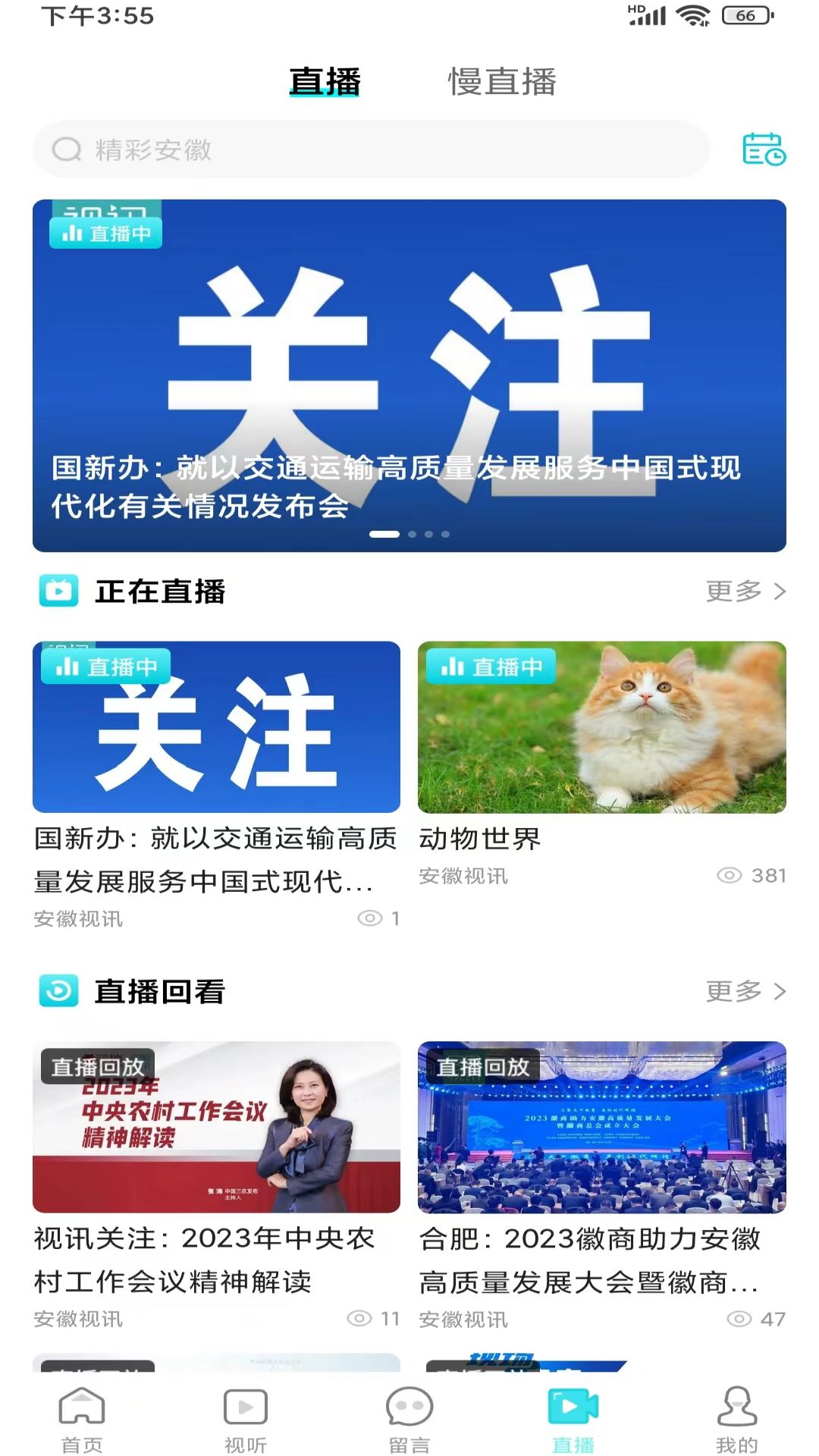Tap the 直播回看 section playback icon
The height and width of the screenshot is (1456, 819).
pyautogui.click(x=59, y=990)
